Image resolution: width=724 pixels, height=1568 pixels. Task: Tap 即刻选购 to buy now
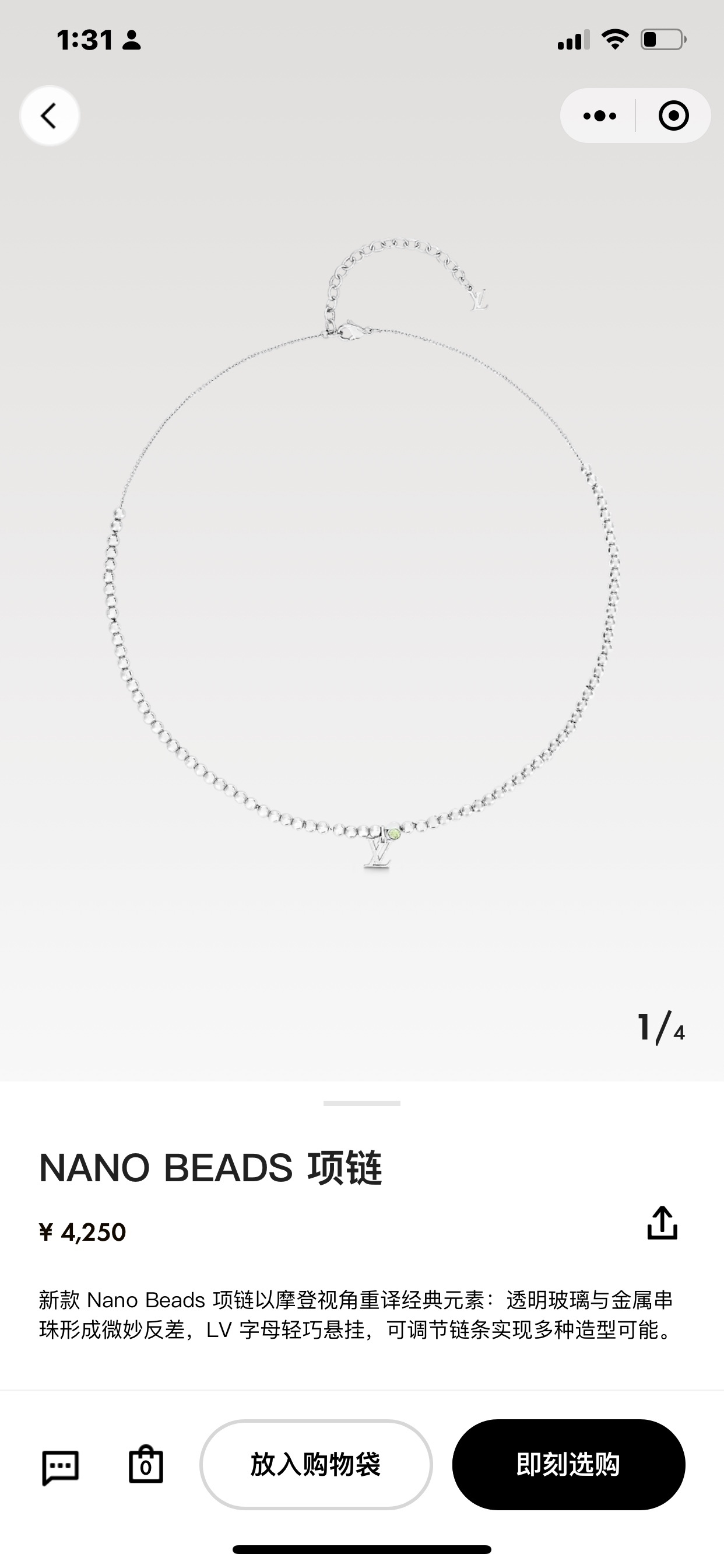(568, 1465)
